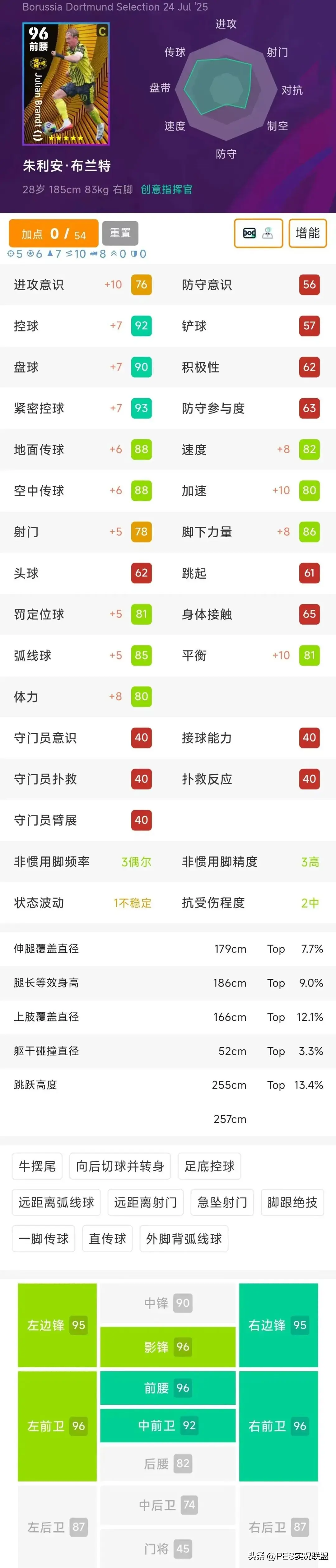Open the 牛摆尾 skill chip
Viewport: 336px width, 1568px height.
click(37, 1166)
